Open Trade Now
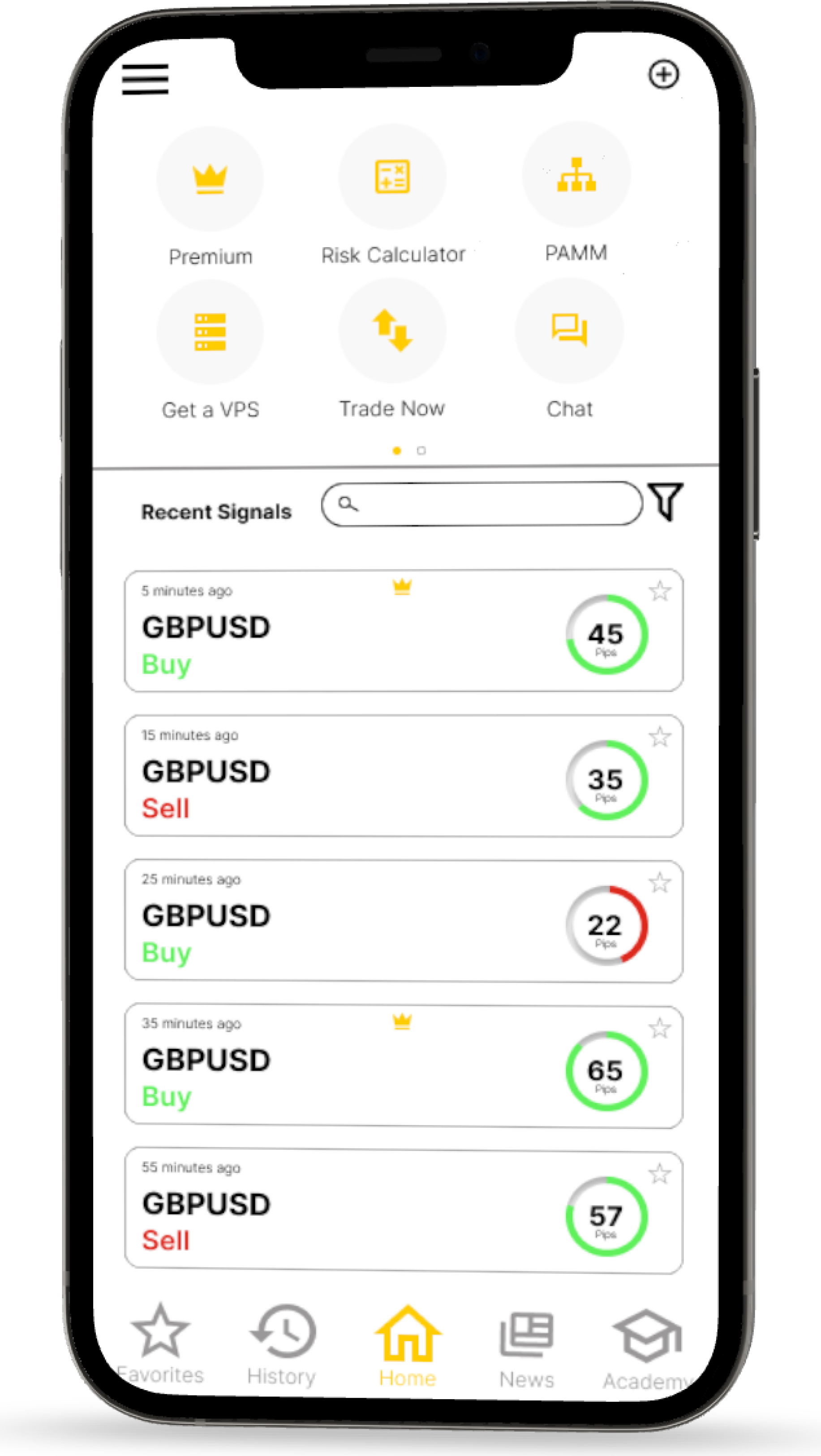This screenshot has width=821, height=1456. (x=392, y=331)
